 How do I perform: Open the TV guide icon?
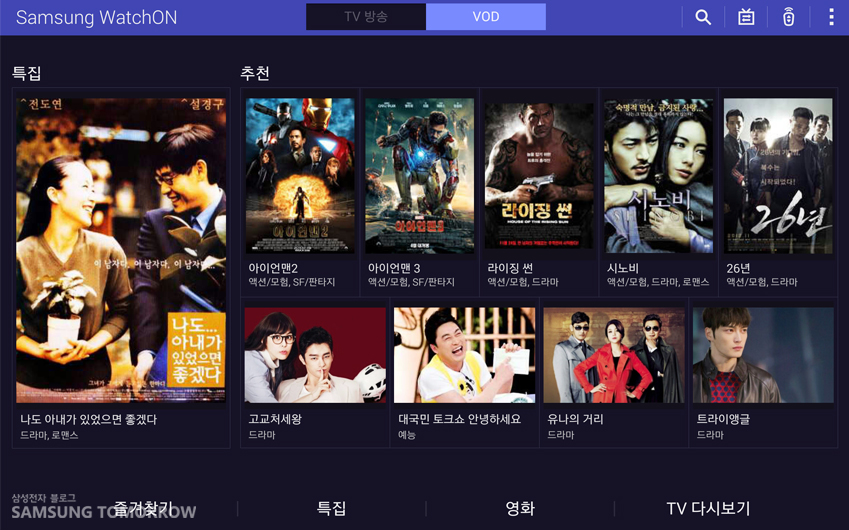click(x=746, y=17)
